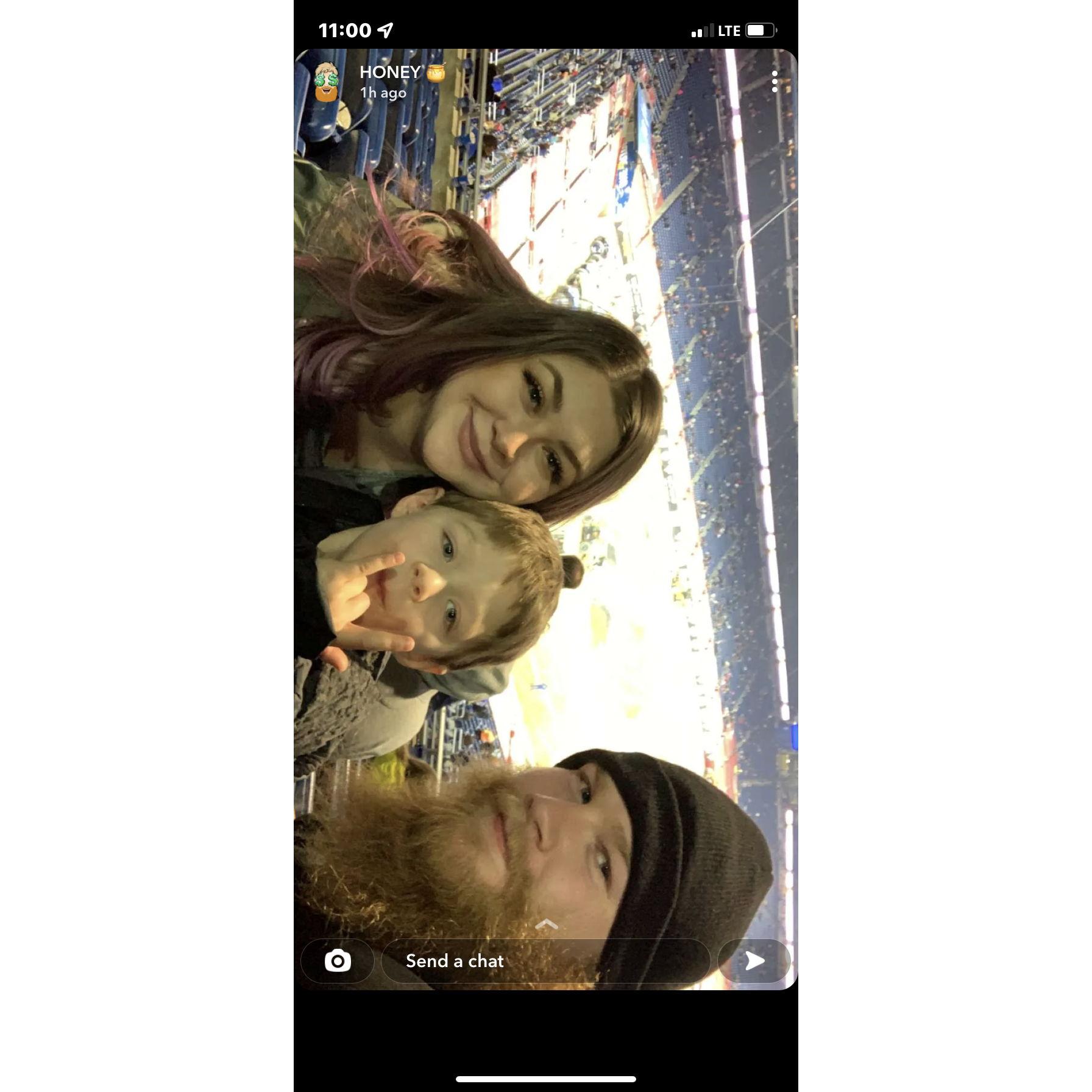Focus the Send a chat field
This screenshot has width=1092, height=1092.
click(x=545, y=961)
